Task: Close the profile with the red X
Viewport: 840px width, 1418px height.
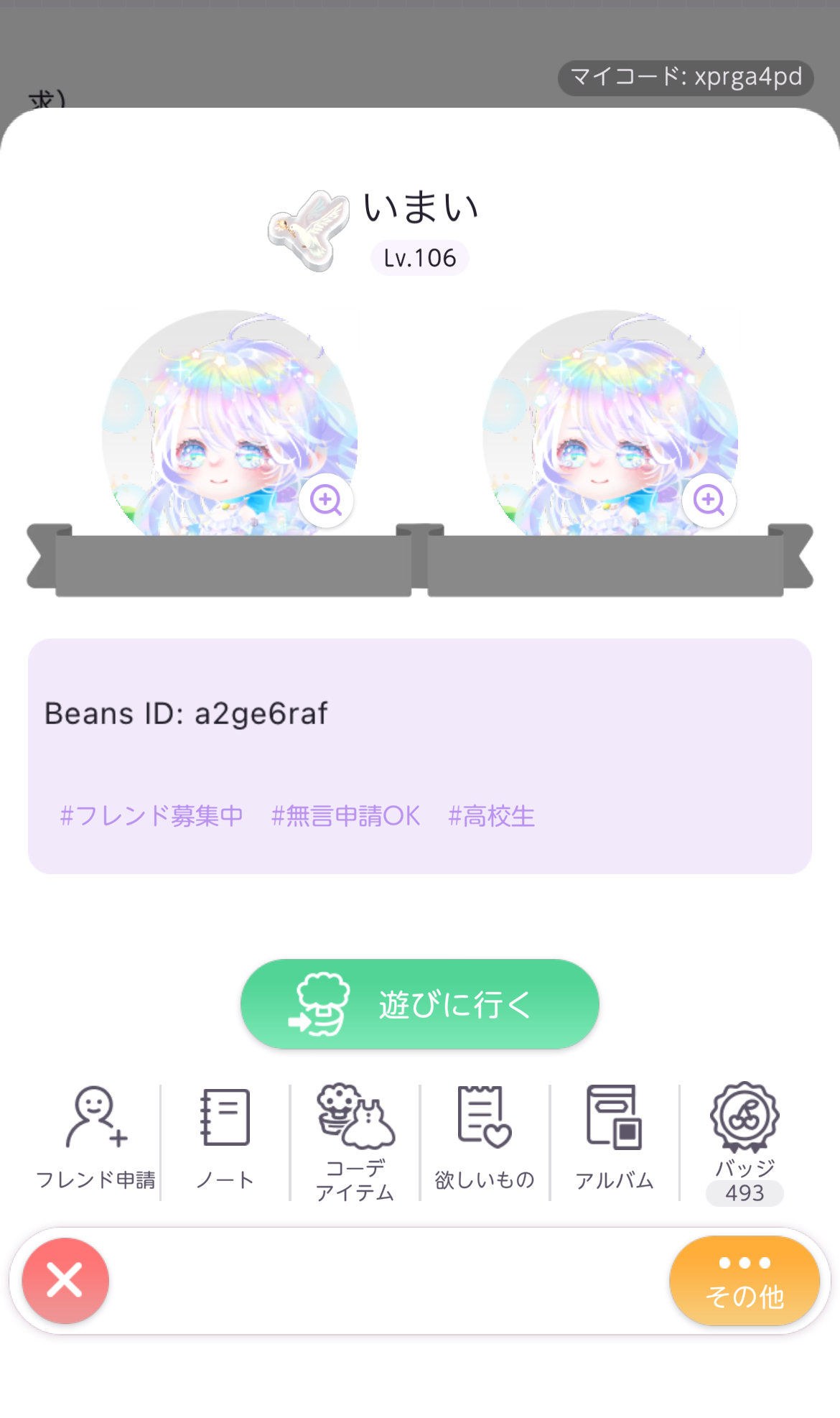Action: point(65,1281)
